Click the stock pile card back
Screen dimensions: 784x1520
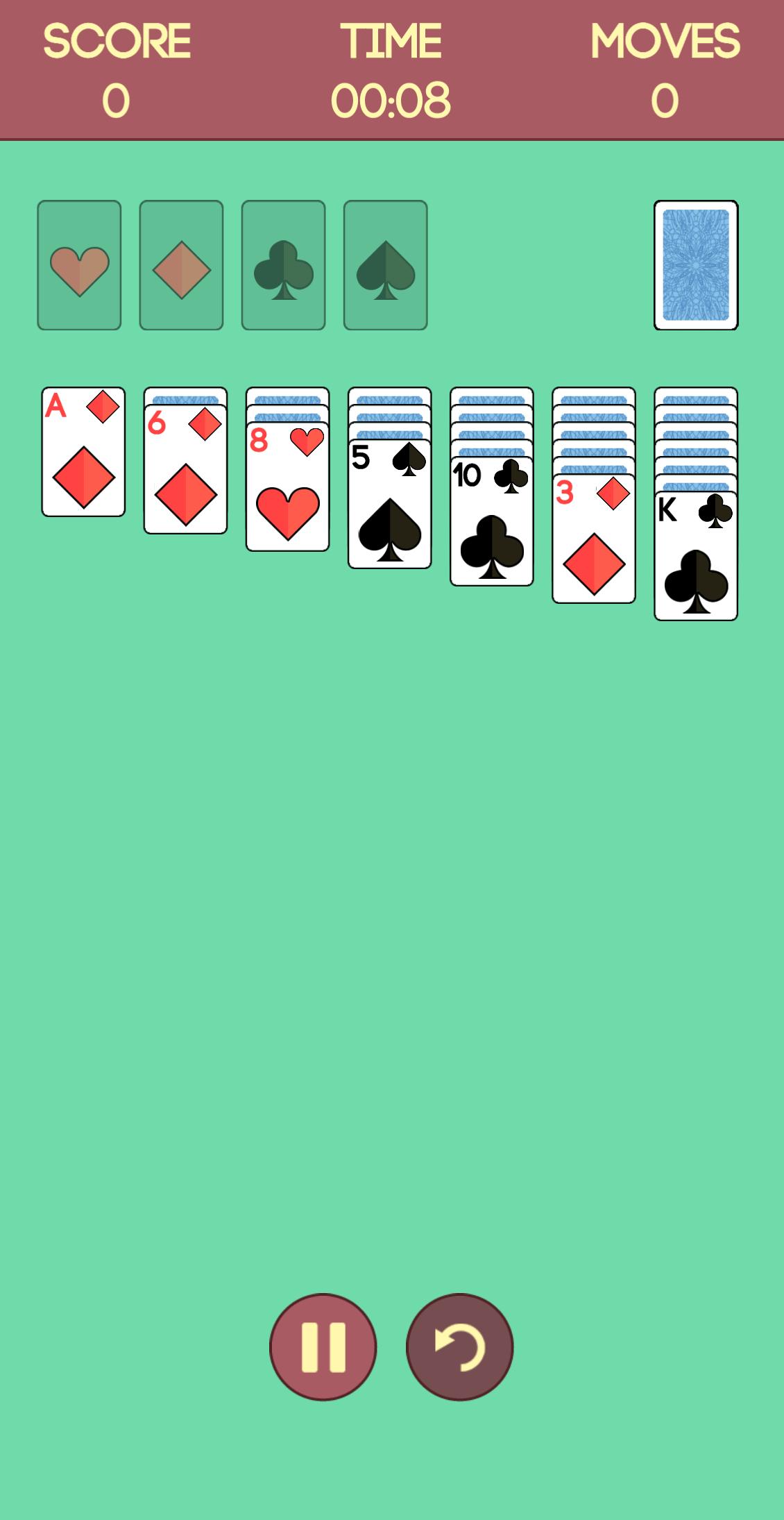pos(694,266)
